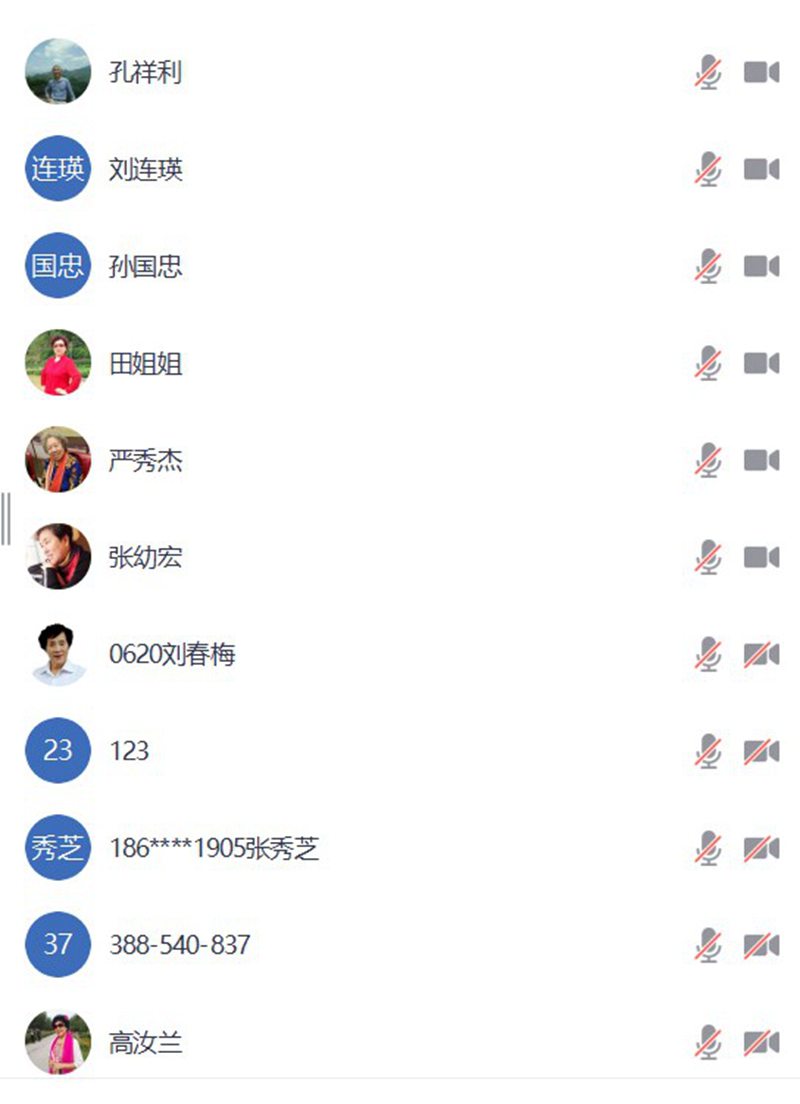The width and height of the screenshot is (800, 1104).
Task: Tap the microphone icon for 田姐姐
Action: click(708, 364)
